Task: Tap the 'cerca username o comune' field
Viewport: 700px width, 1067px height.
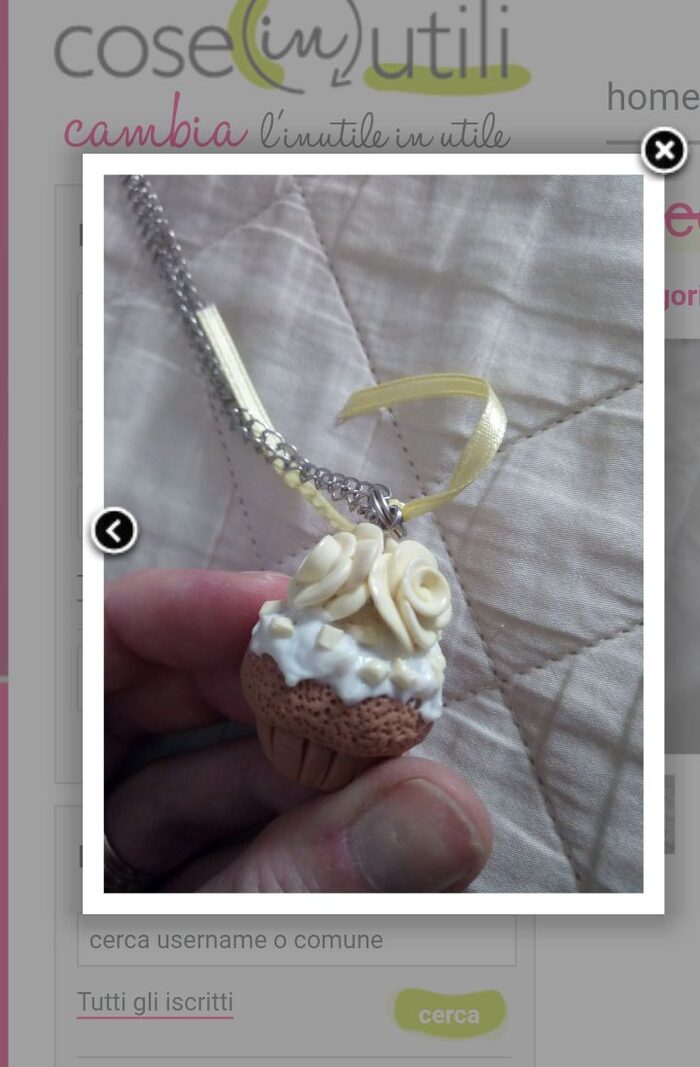Action: (x=296, y=941)
